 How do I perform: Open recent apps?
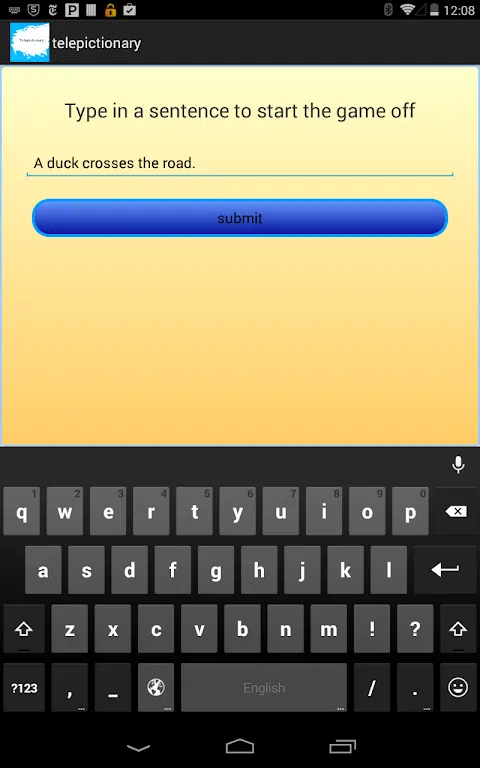pyautogui.click(x=342, y=746)
